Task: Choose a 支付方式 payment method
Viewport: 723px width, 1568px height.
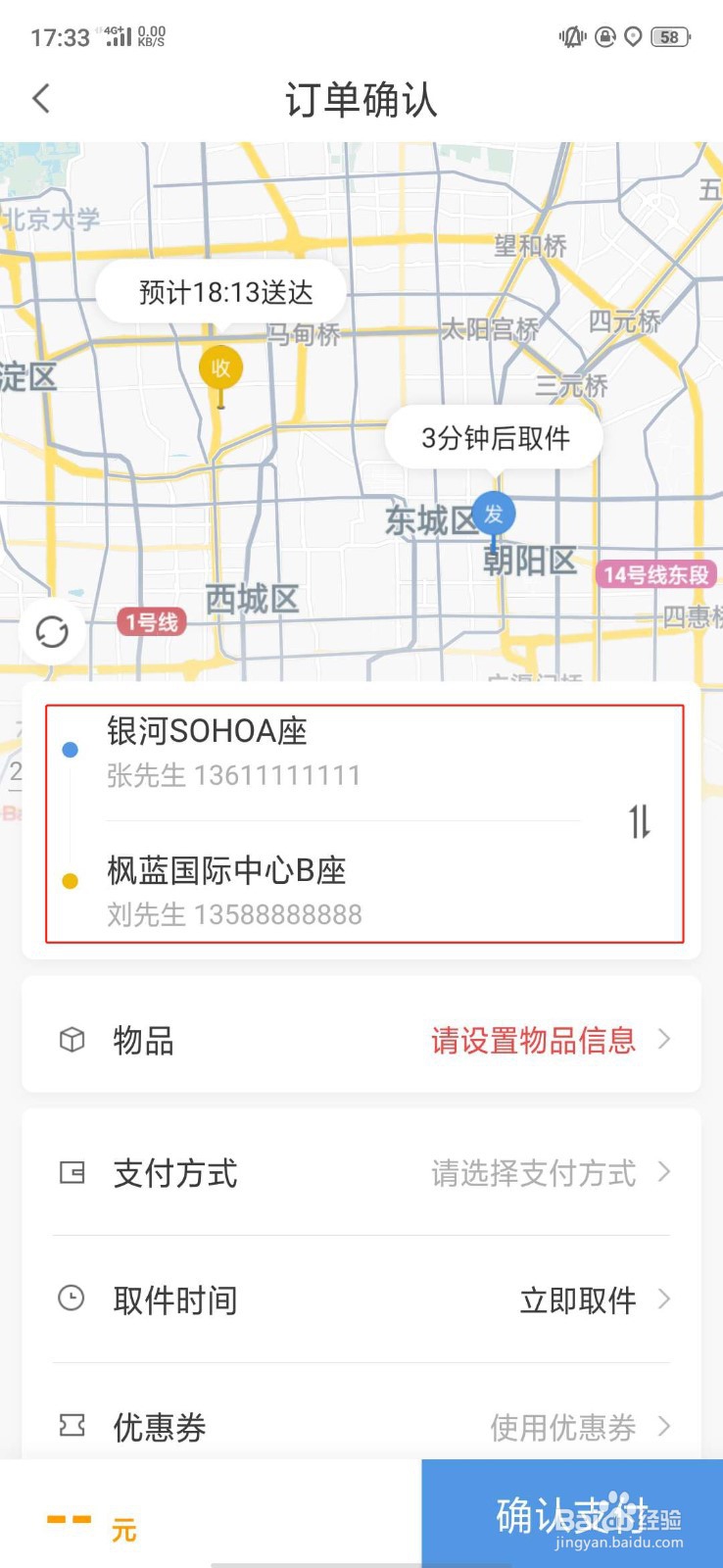Action: pos(361,1172)
